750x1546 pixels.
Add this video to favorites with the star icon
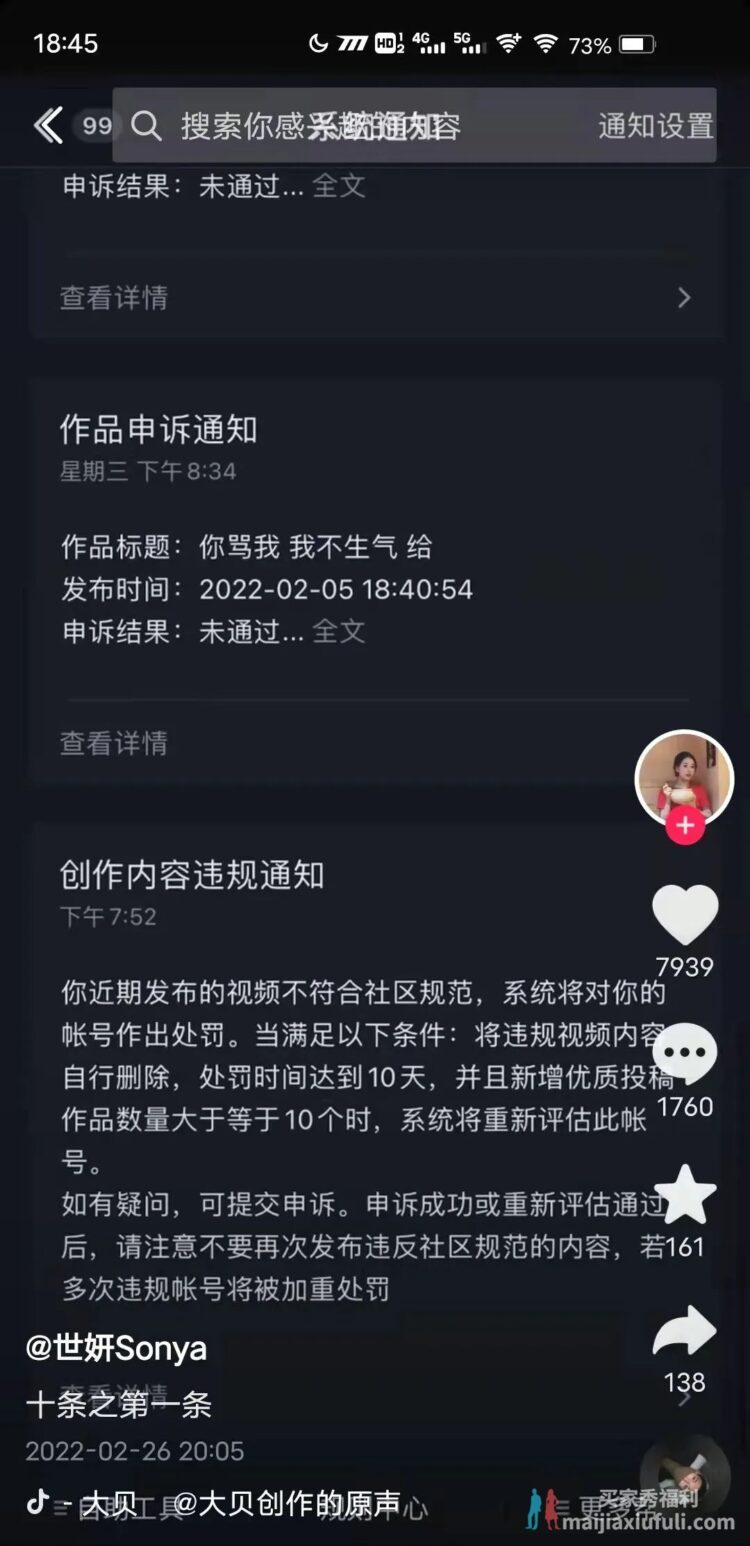coord(685,1194)
